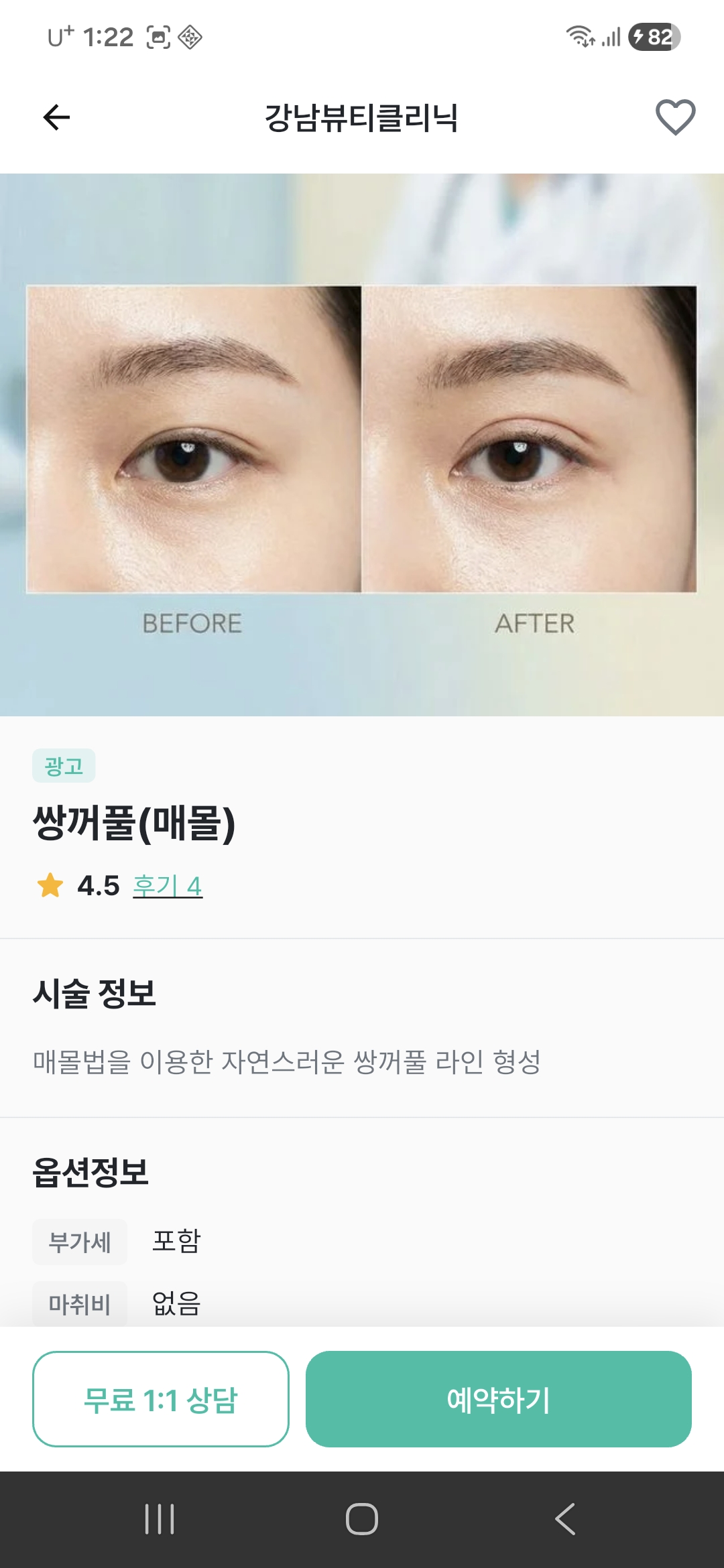The height and width of the screenshot is (1568, 724).
Task: Tap 예약하기 to book the procedure
Action: click(x=498, y=1399)
